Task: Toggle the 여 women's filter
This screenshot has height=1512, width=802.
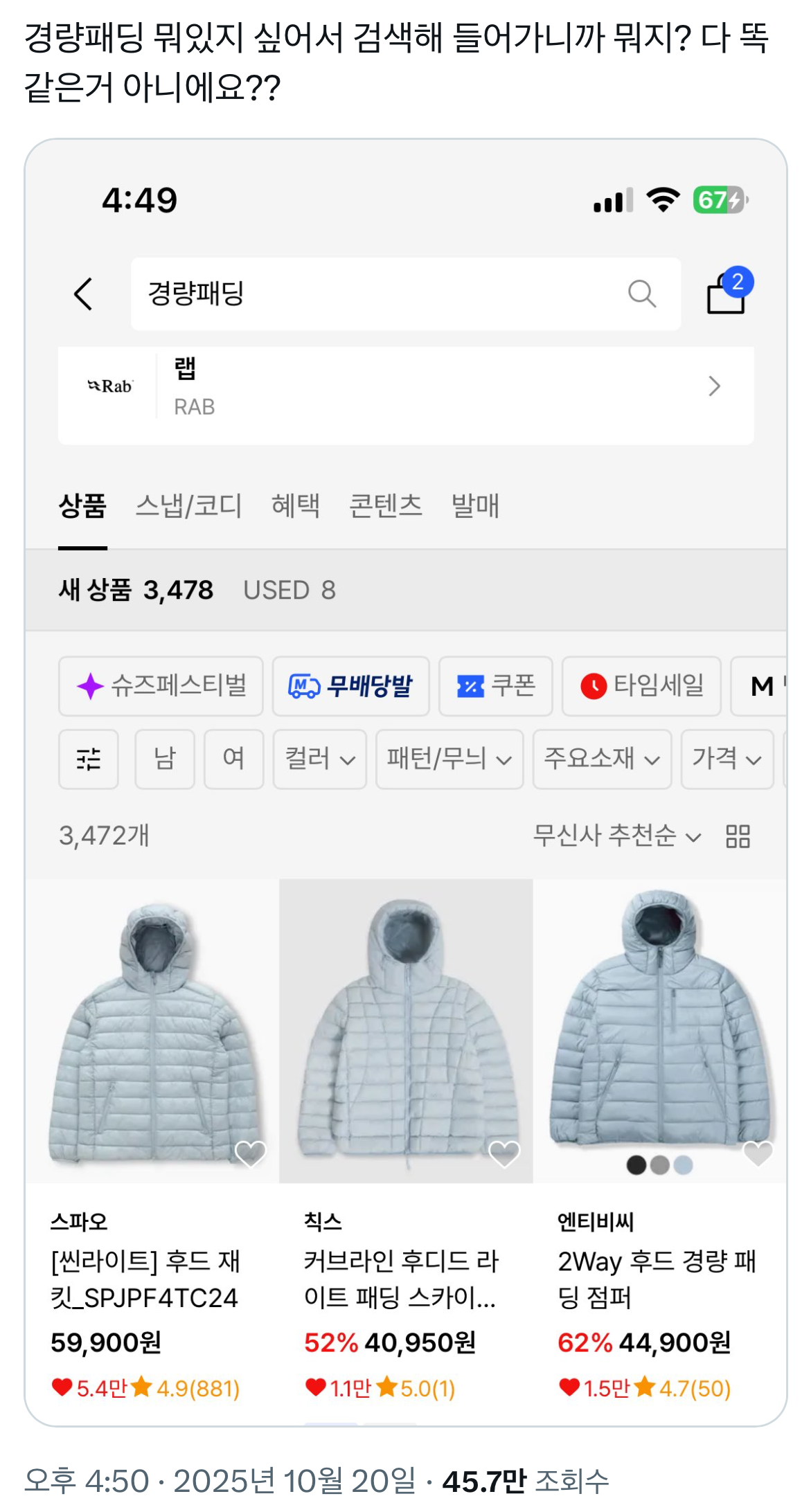Action: (233, 759)
